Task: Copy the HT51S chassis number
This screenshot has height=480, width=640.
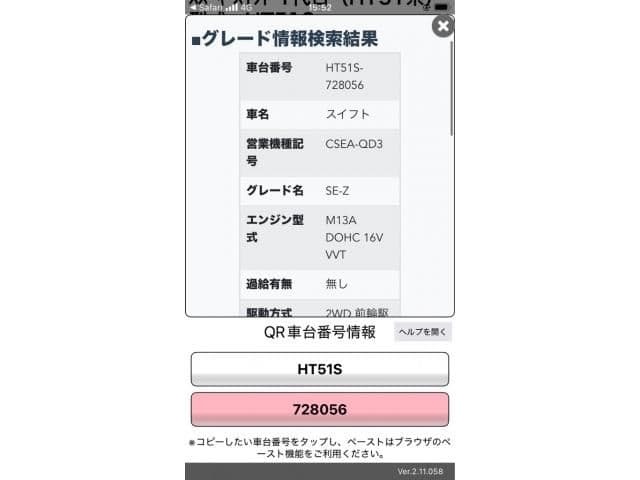Action: click(319, 369)
